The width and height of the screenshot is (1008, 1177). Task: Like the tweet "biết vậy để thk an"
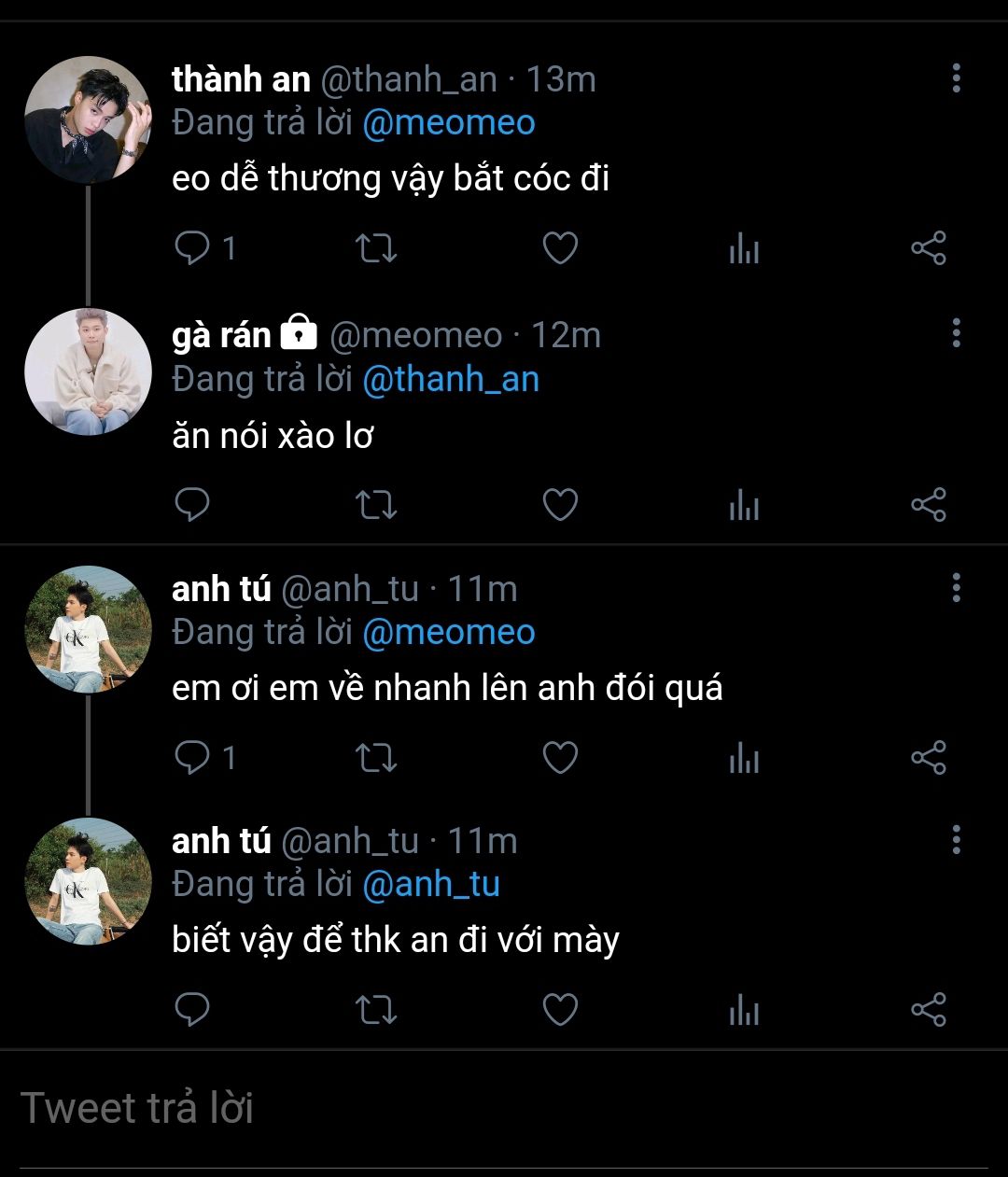coord(560,1010)
